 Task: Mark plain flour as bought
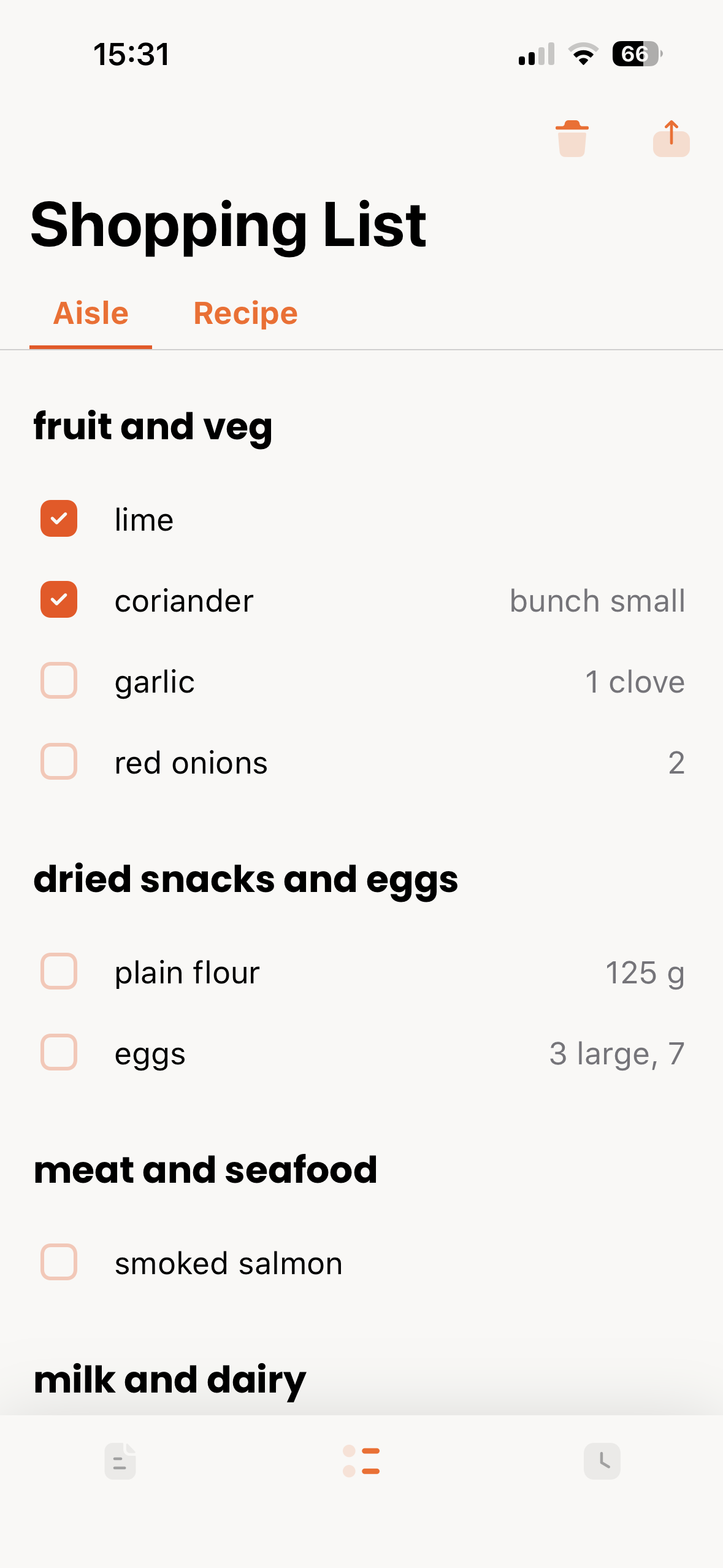pos(58,971)
